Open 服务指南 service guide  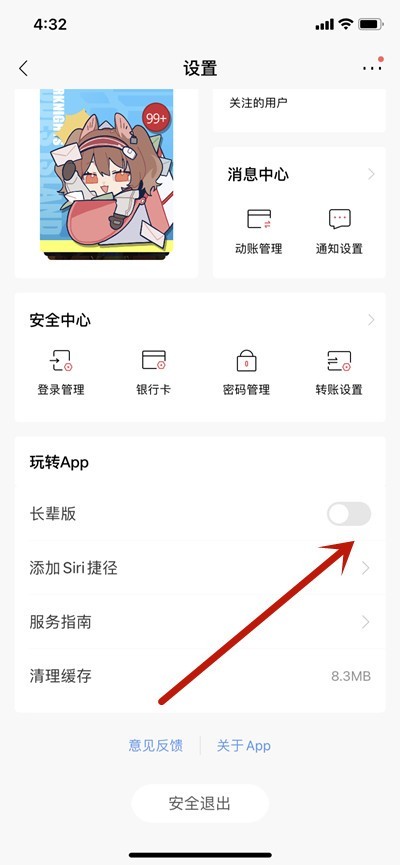click(200, 622)
